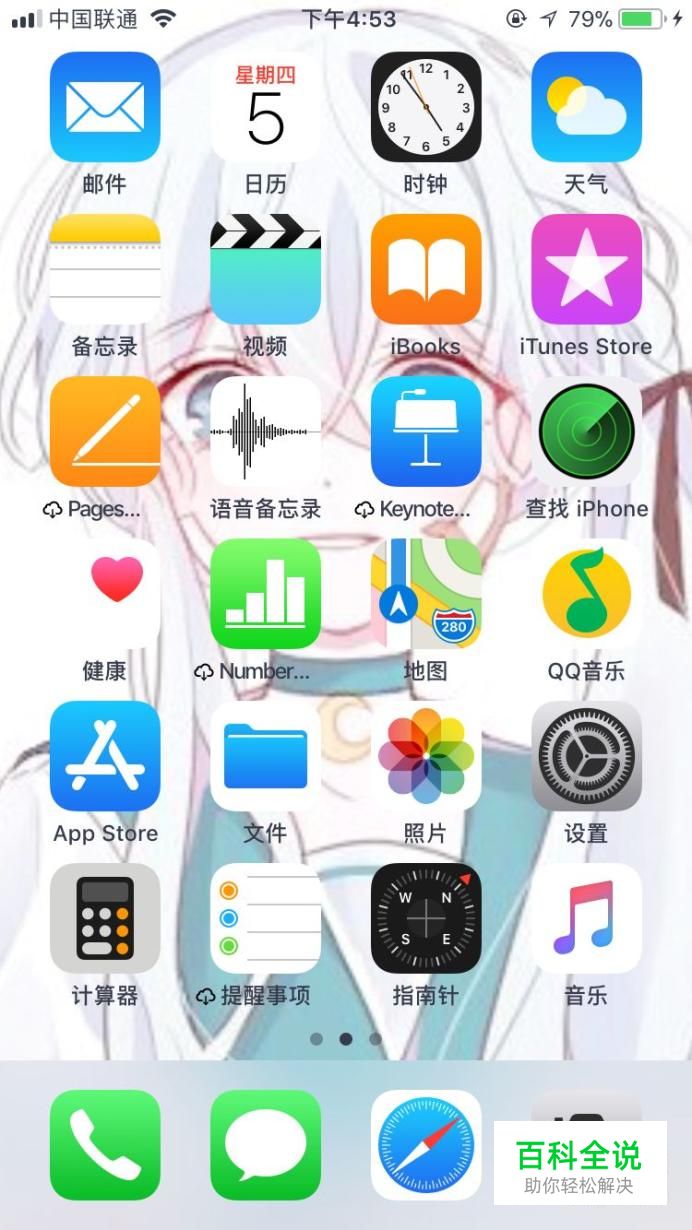This screenshot has height=1230, width=692.
Task: Open the App Store
Action: tap(105, 756)
